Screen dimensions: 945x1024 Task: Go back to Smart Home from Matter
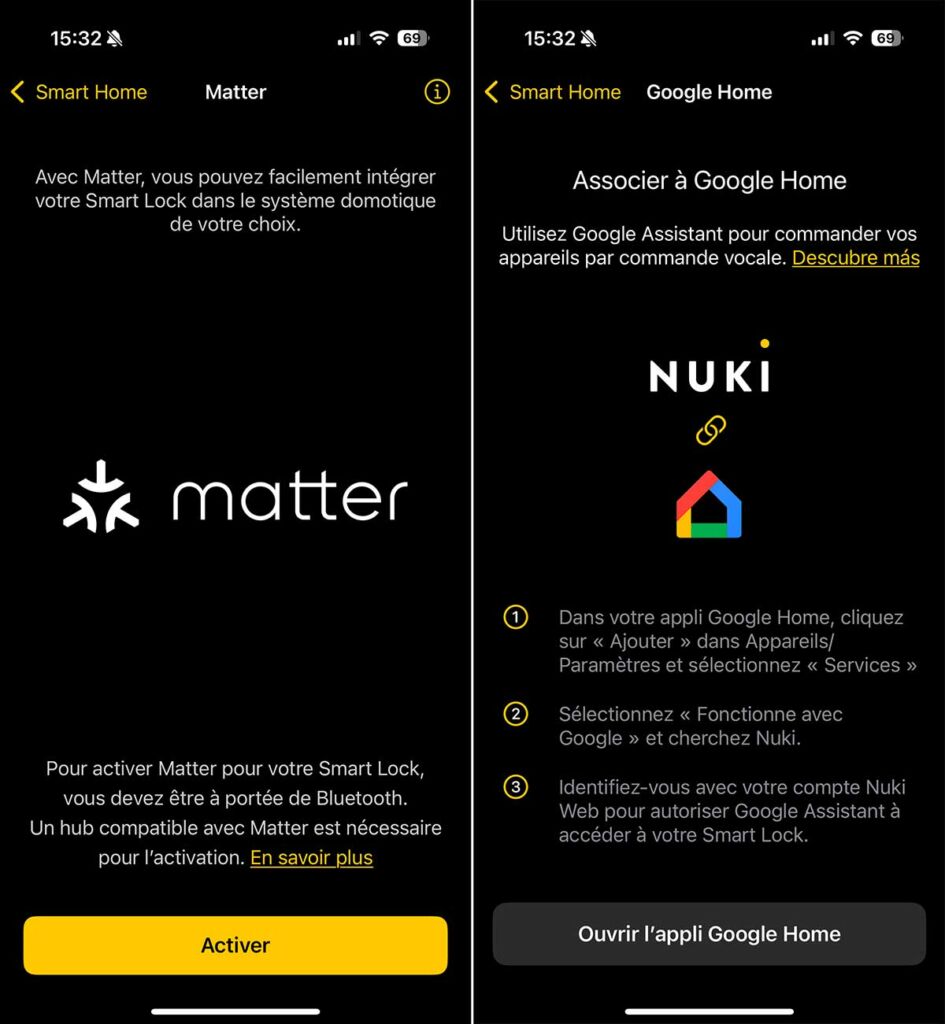tap(79, 92)
